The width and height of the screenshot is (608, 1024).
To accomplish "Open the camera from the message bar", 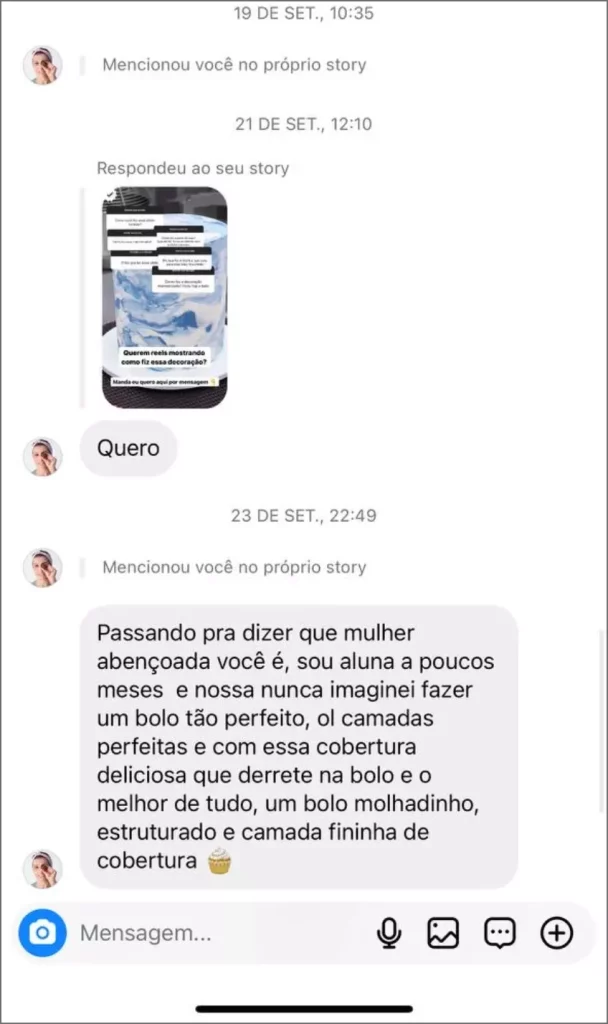I will [x=42, y=933].
